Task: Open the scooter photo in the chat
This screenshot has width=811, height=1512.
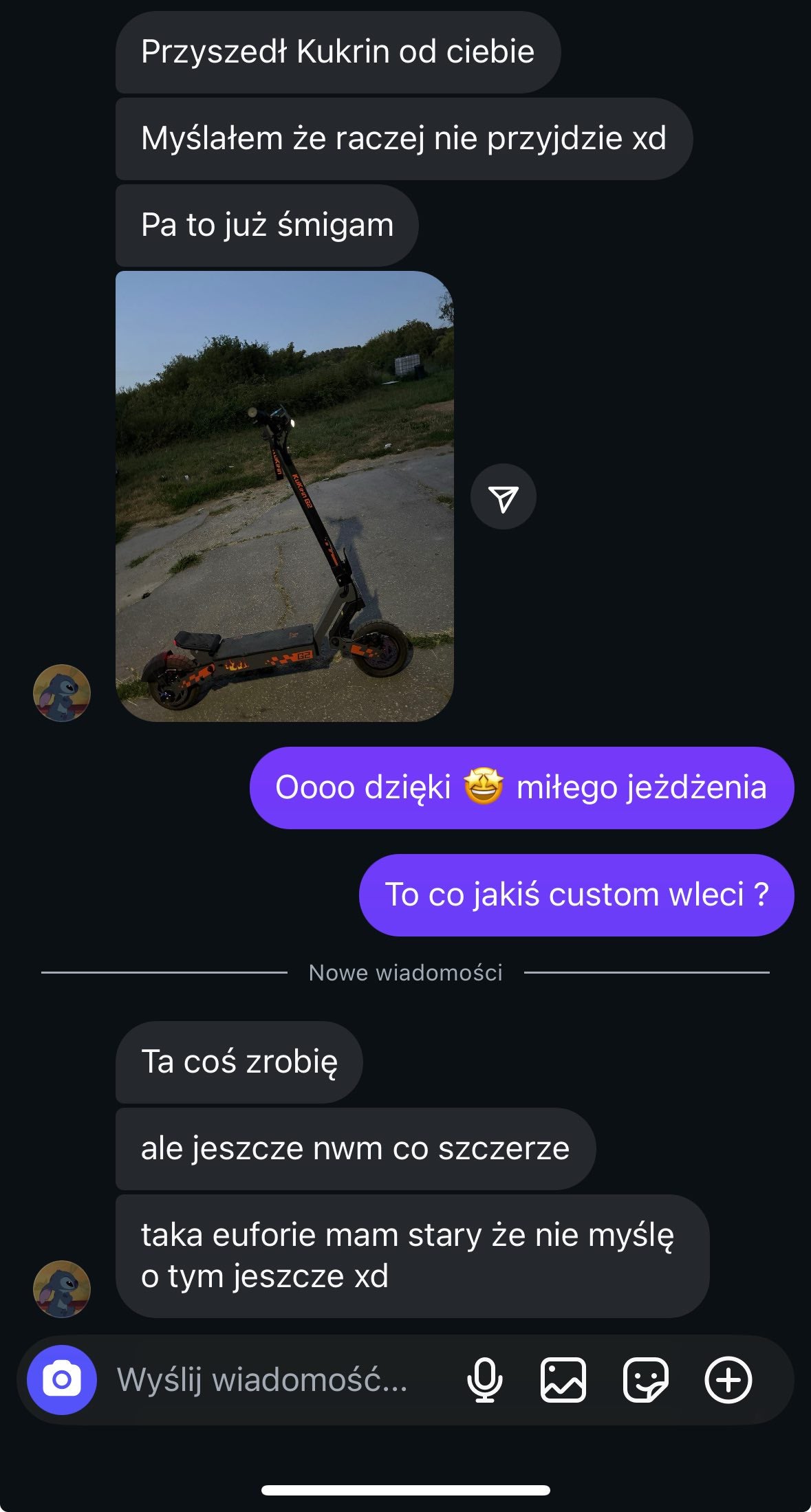Action: 284,496
